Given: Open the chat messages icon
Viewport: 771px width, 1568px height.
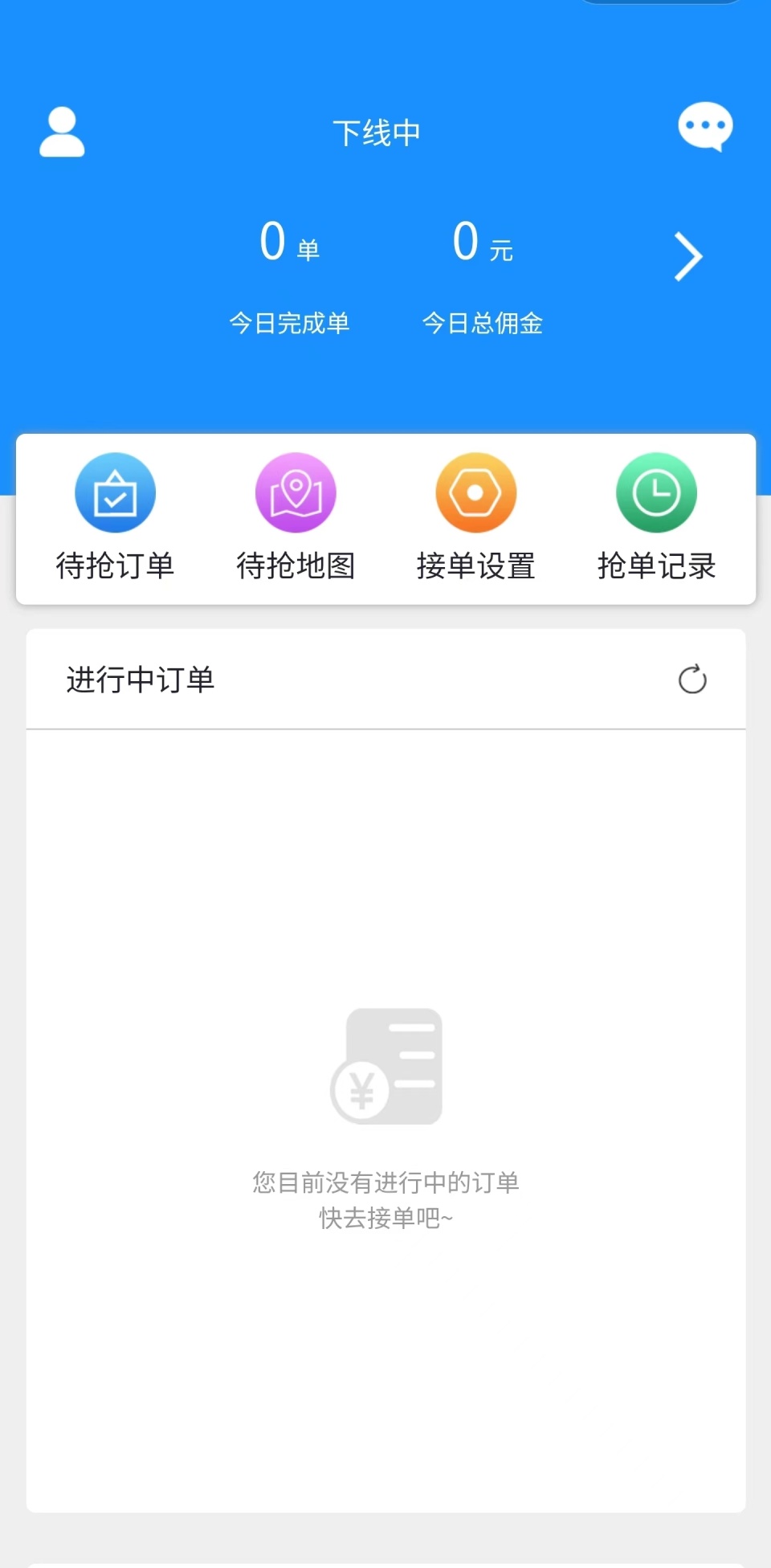Looking at the screenshot, I should coord(705,127).
